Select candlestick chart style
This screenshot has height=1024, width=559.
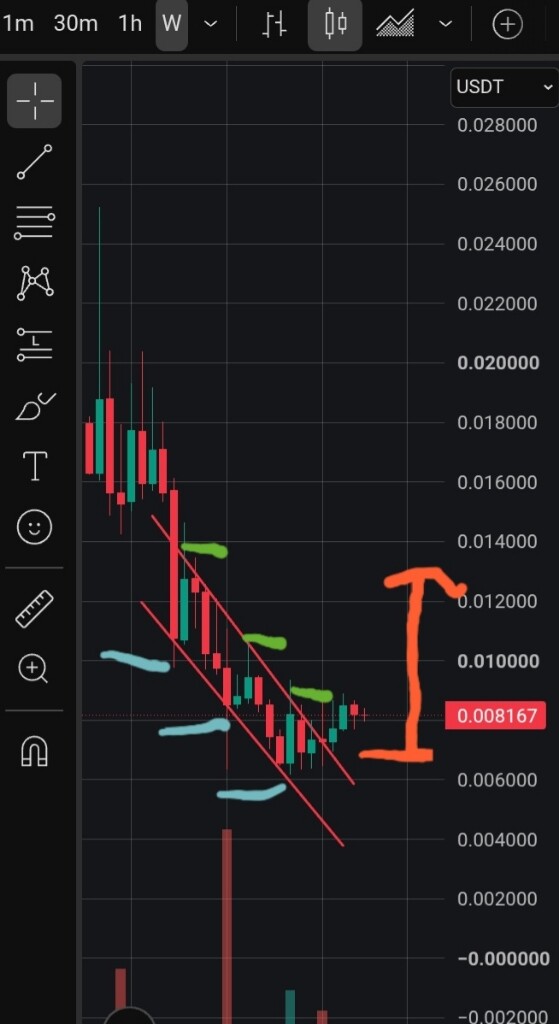(x=335, y=25)
